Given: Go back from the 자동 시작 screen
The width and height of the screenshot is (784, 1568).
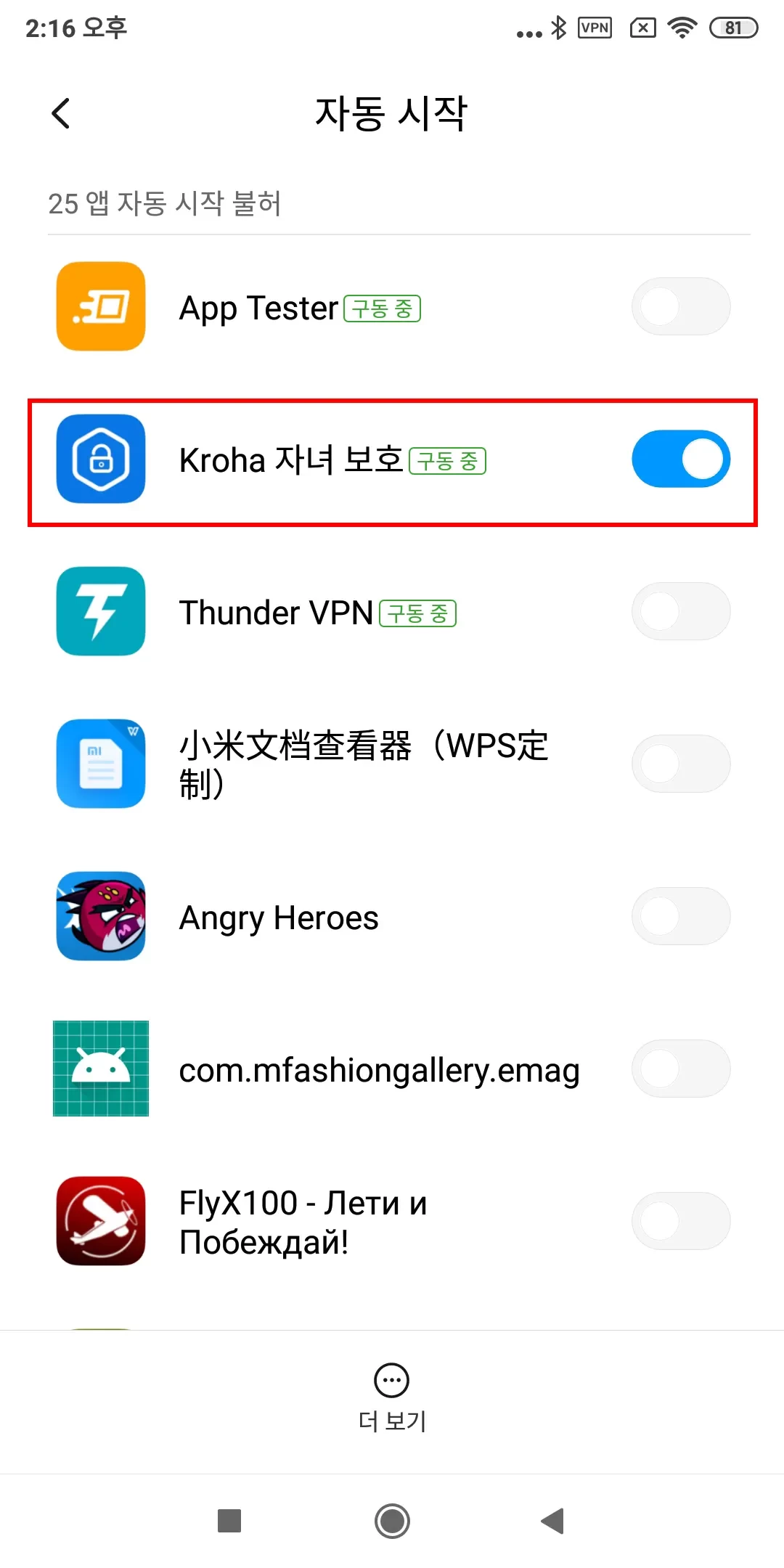Looking at the screenshot, I should click(62, 113).
